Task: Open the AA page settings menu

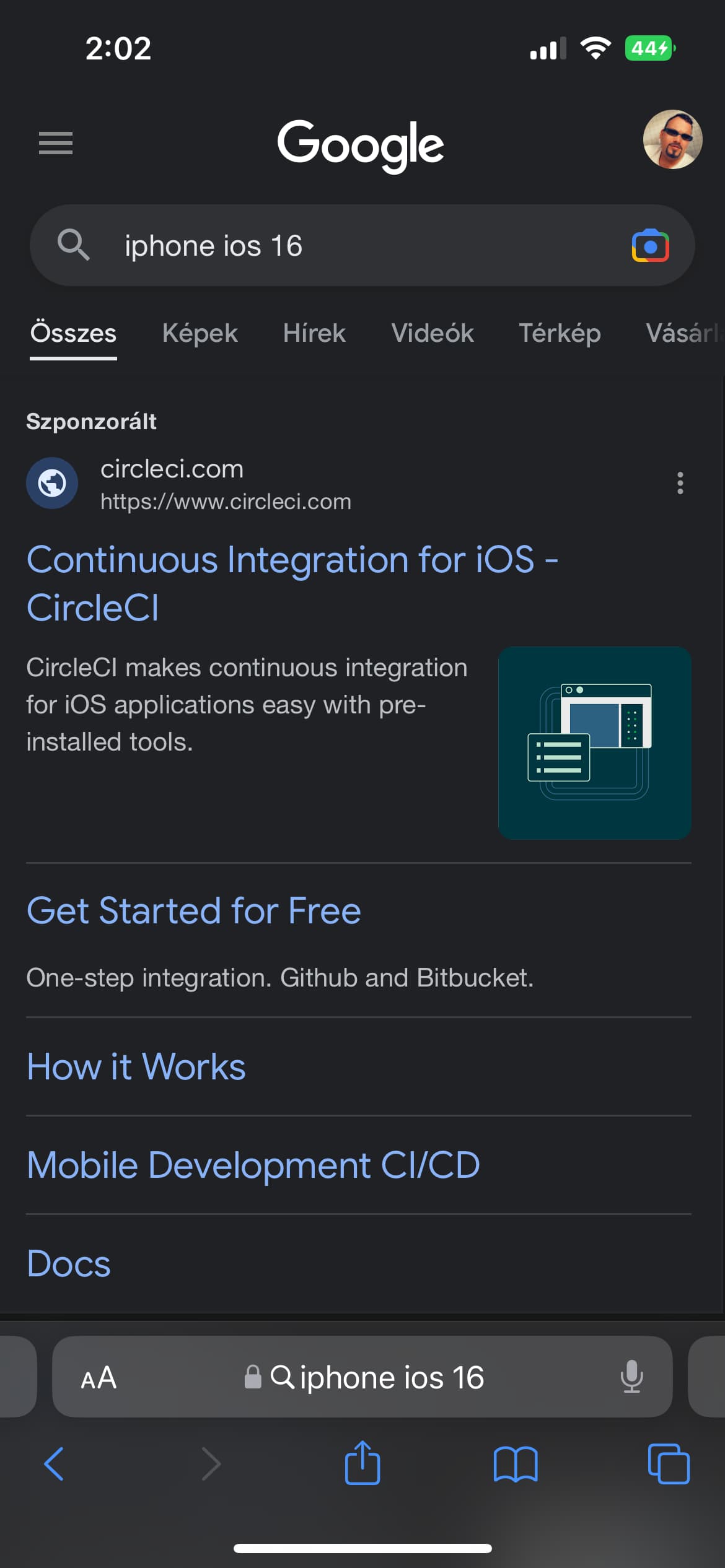Action: coord(99,1378)
